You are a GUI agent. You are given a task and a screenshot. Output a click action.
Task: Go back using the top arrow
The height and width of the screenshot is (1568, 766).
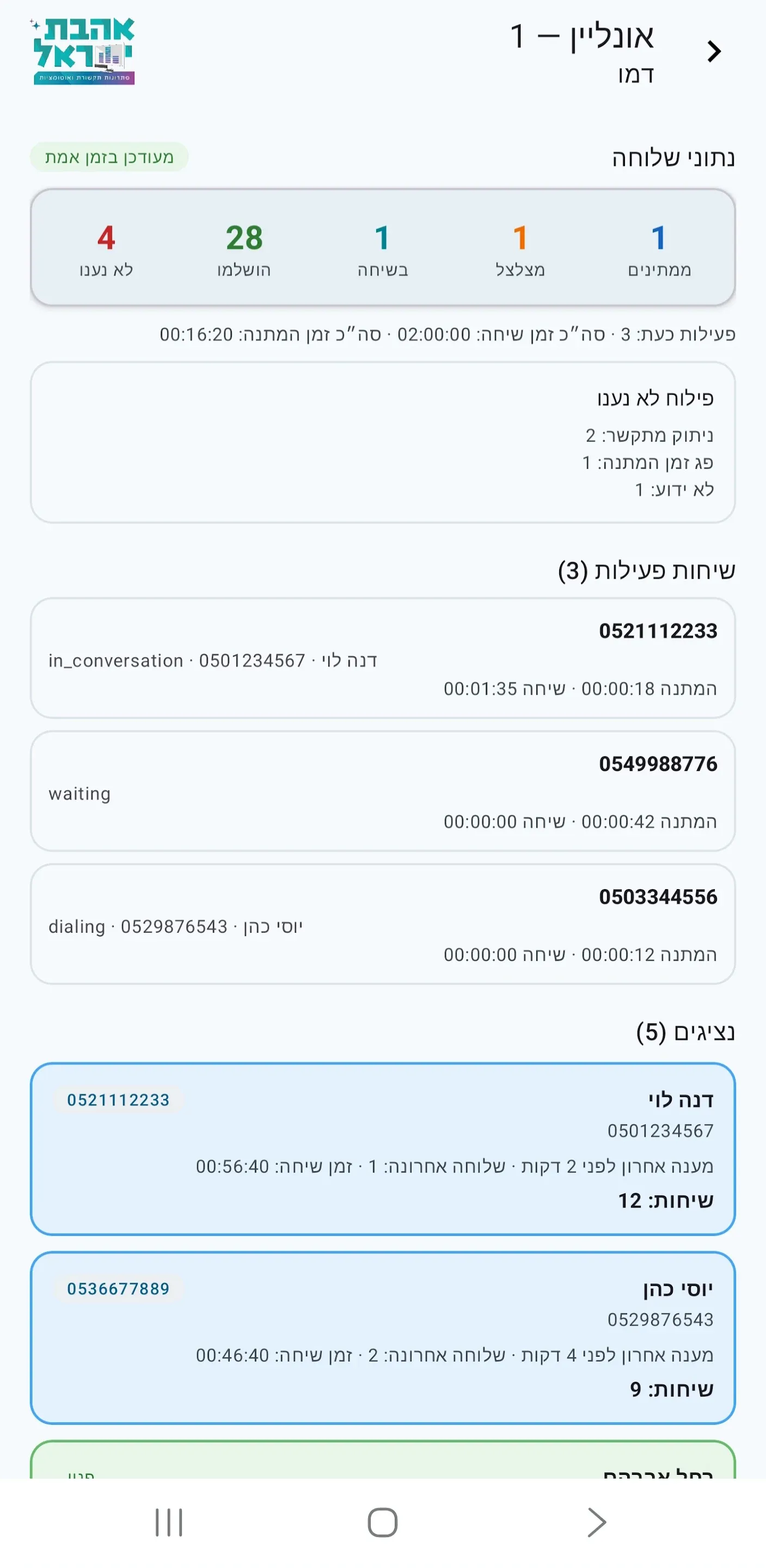(x=714, y=51)
